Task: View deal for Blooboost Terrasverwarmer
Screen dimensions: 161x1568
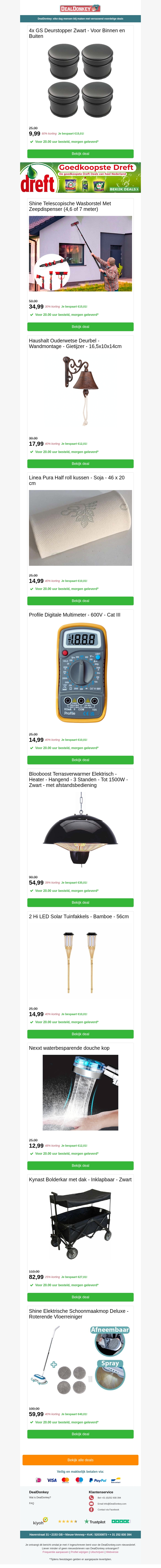Action: click(x=80, y=903)
